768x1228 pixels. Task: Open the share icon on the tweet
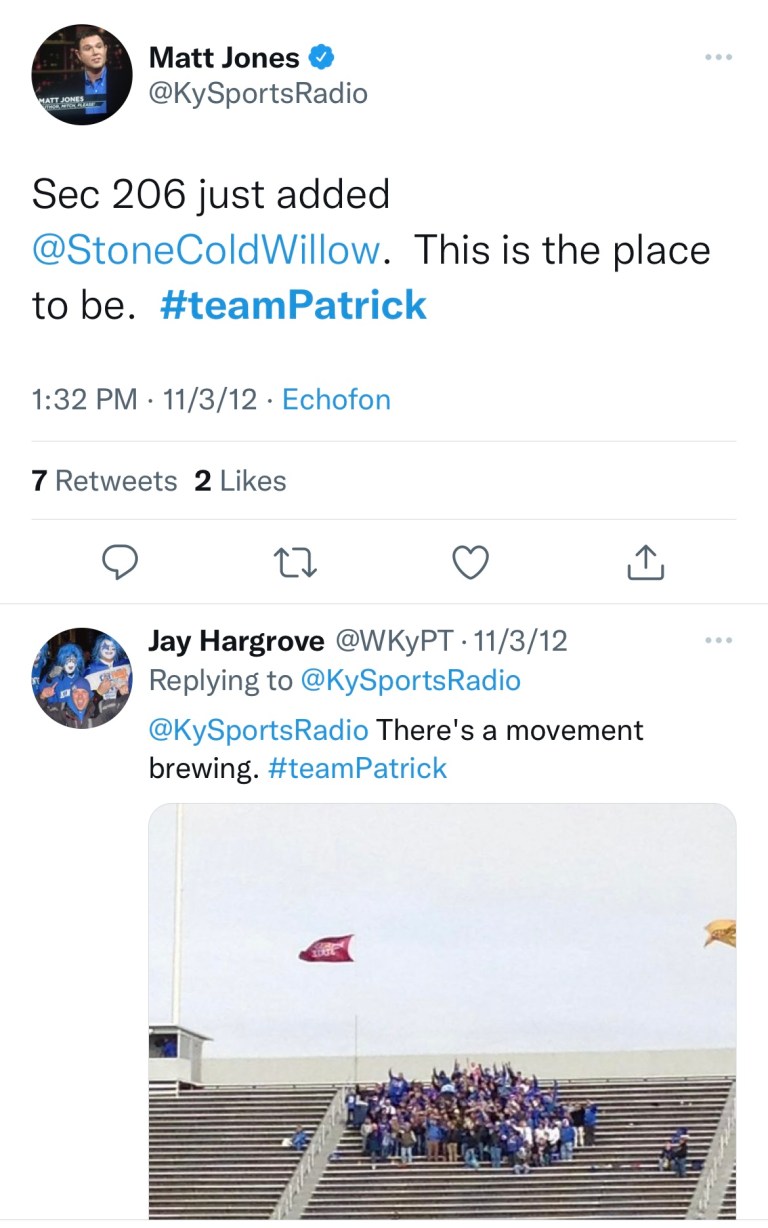tap(645, 562)
